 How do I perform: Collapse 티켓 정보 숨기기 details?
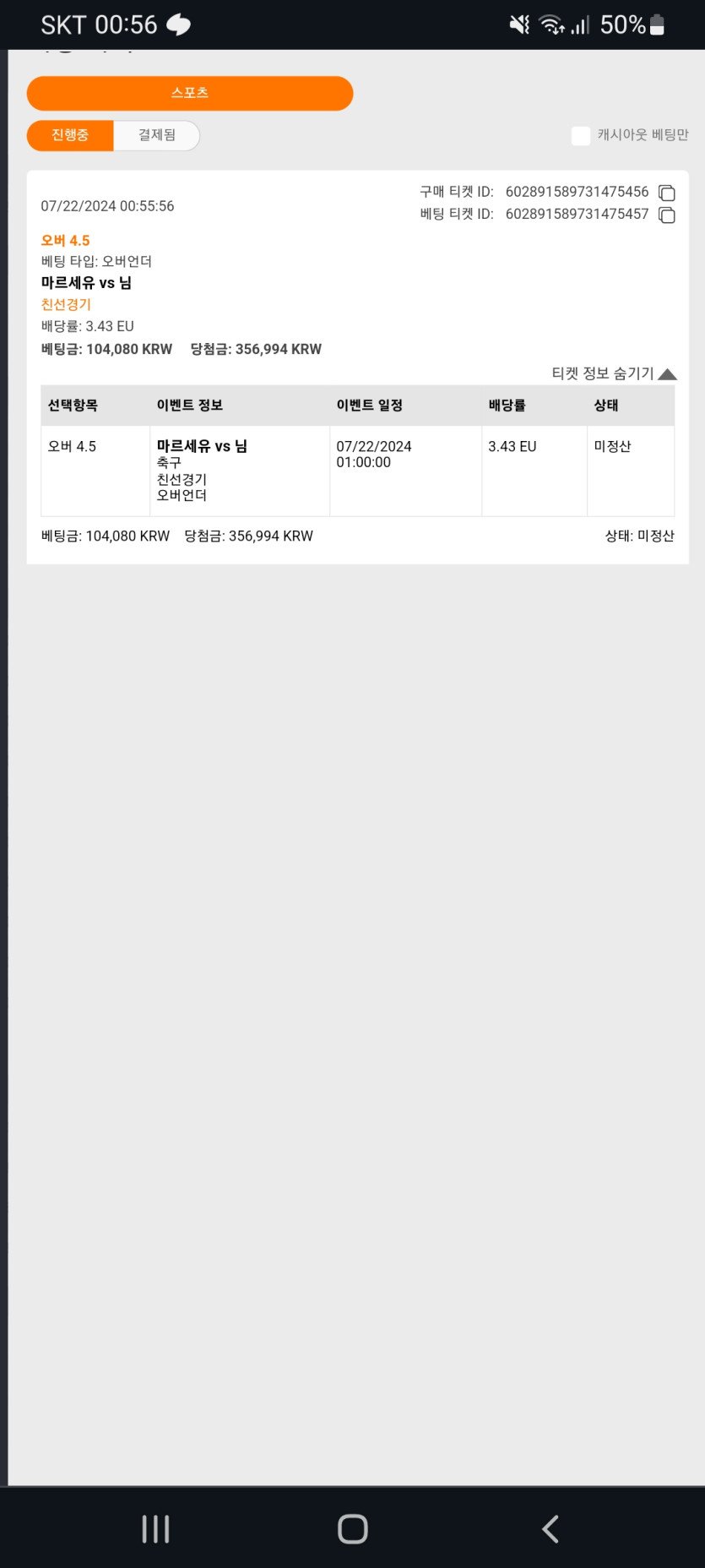pyautogui.click(x=614, y=373)
